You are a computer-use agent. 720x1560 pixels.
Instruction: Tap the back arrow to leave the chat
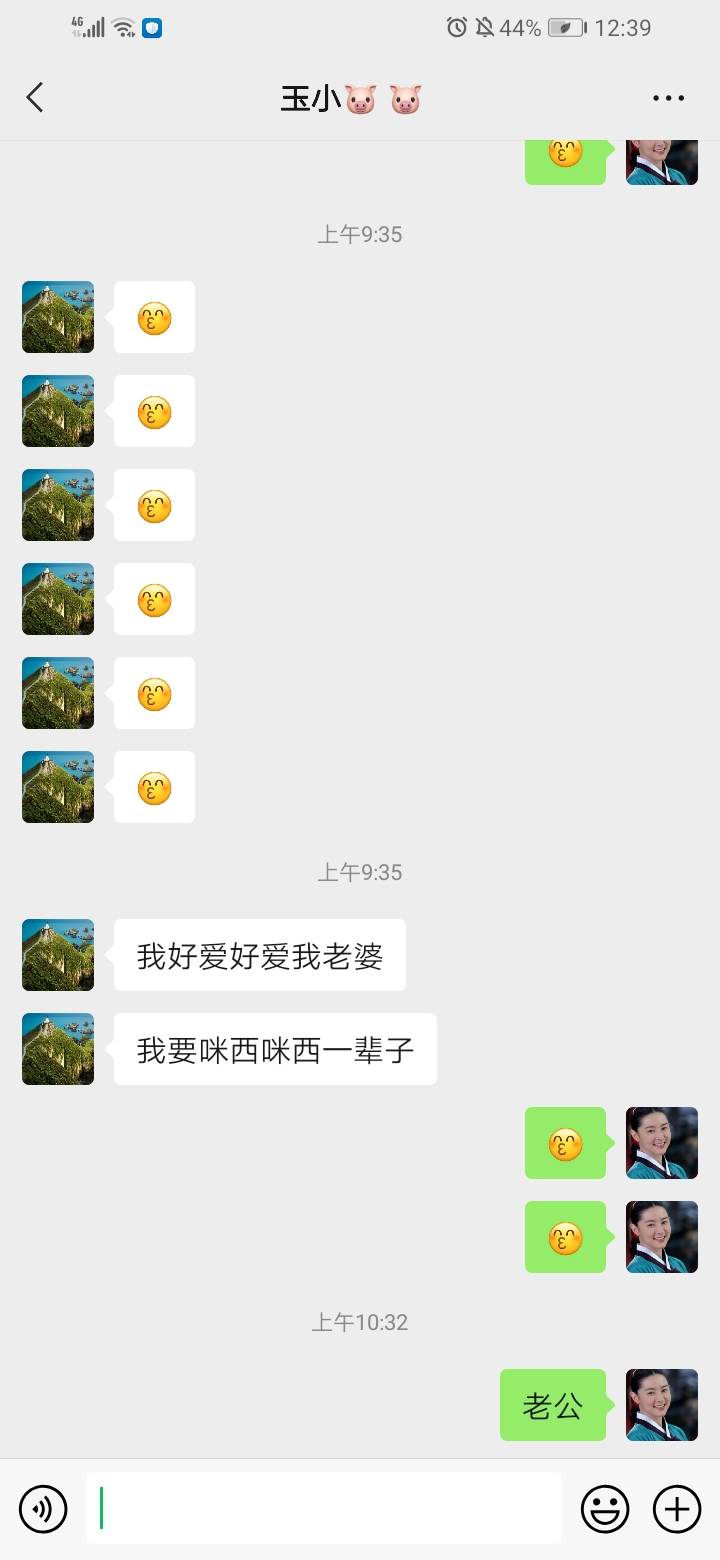click(x=35, y=97)
